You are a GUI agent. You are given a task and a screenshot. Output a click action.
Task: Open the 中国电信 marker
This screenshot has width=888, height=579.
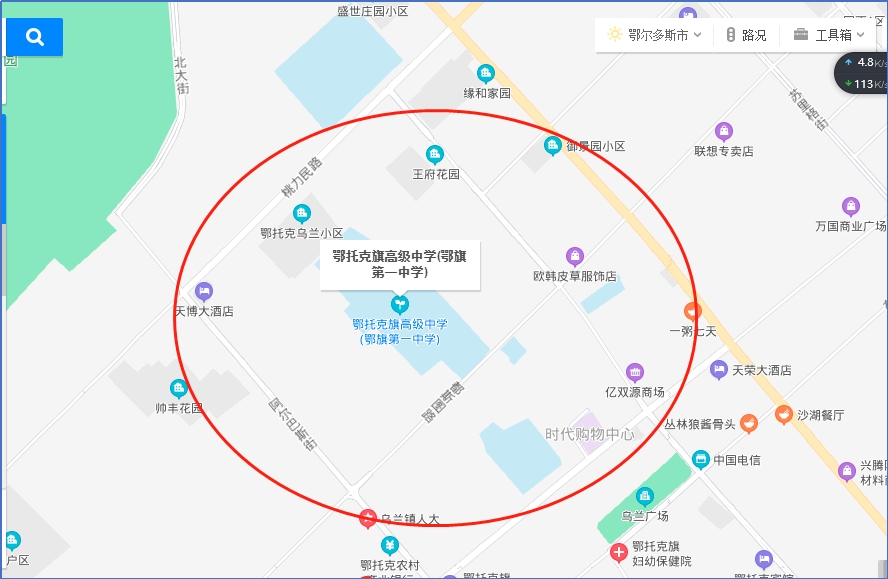[700, 460]
